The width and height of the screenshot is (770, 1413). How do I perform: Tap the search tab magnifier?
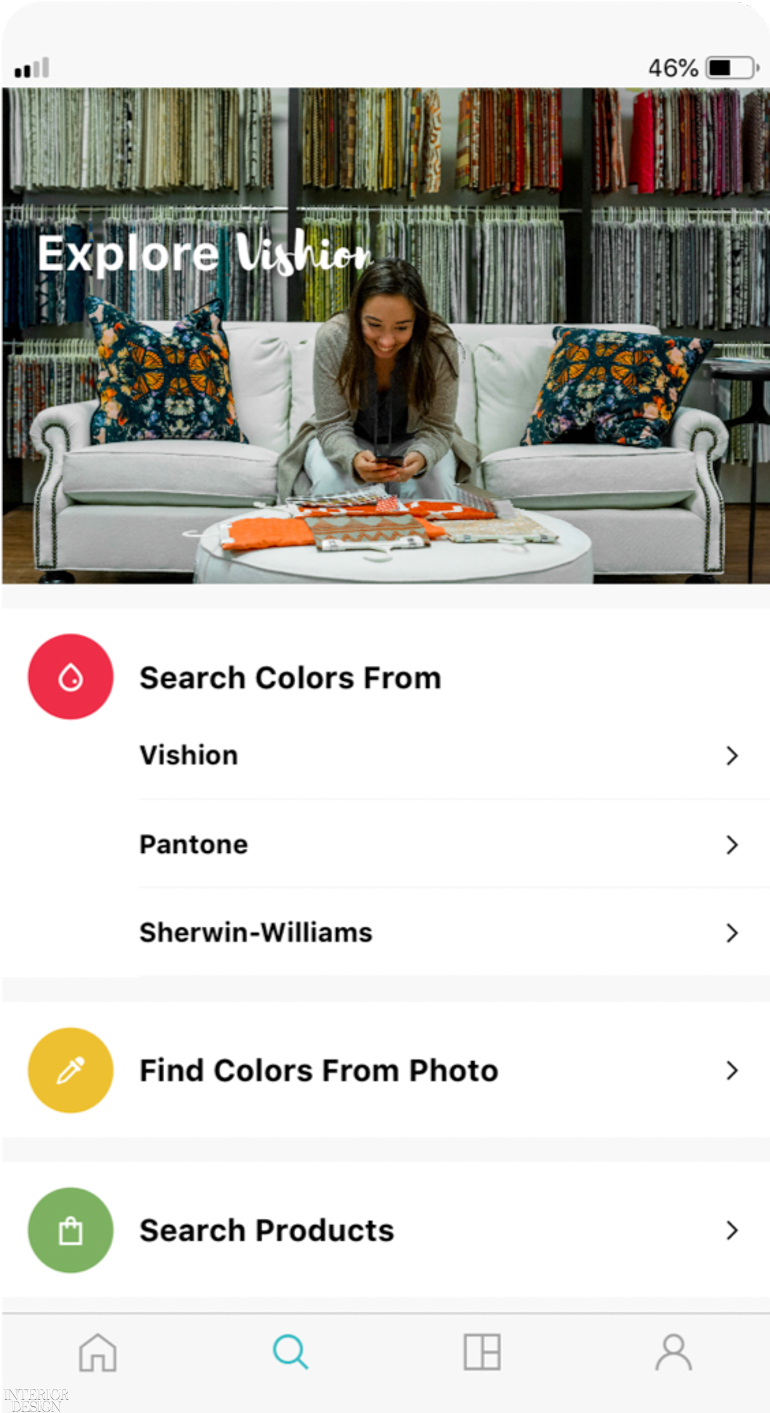pyautogui.click(x=290, y=1352)
